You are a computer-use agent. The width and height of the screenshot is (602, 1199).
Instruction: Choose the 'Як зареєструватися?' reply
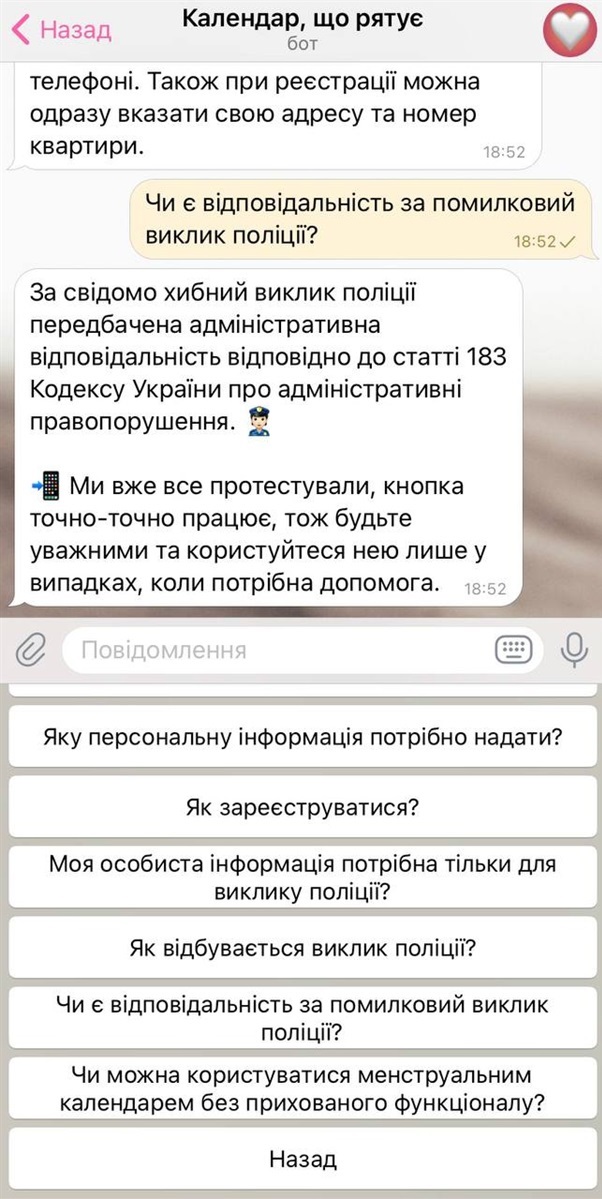pyautogui.click(x=301, y=807)
